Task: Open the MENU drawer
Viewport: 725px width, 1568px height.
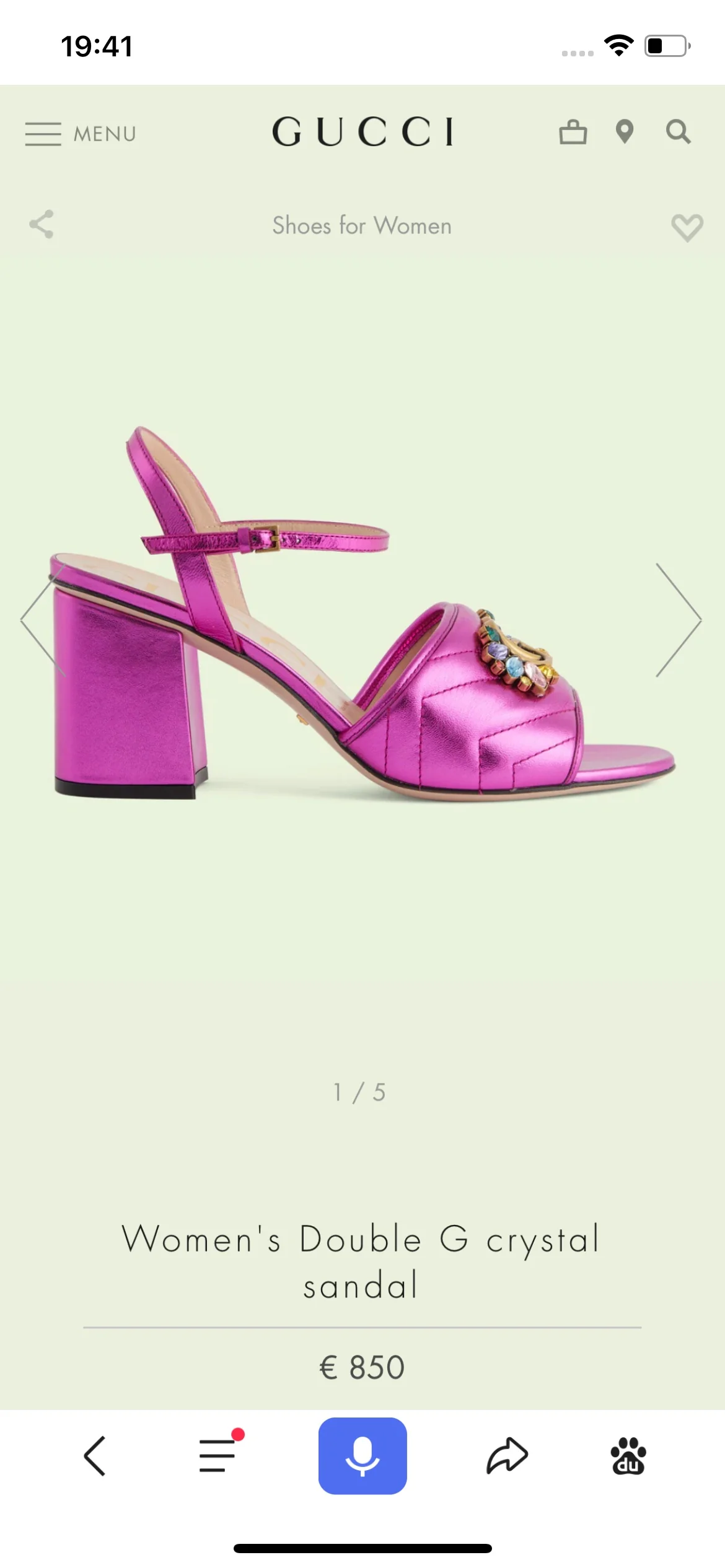Action: 81,134
